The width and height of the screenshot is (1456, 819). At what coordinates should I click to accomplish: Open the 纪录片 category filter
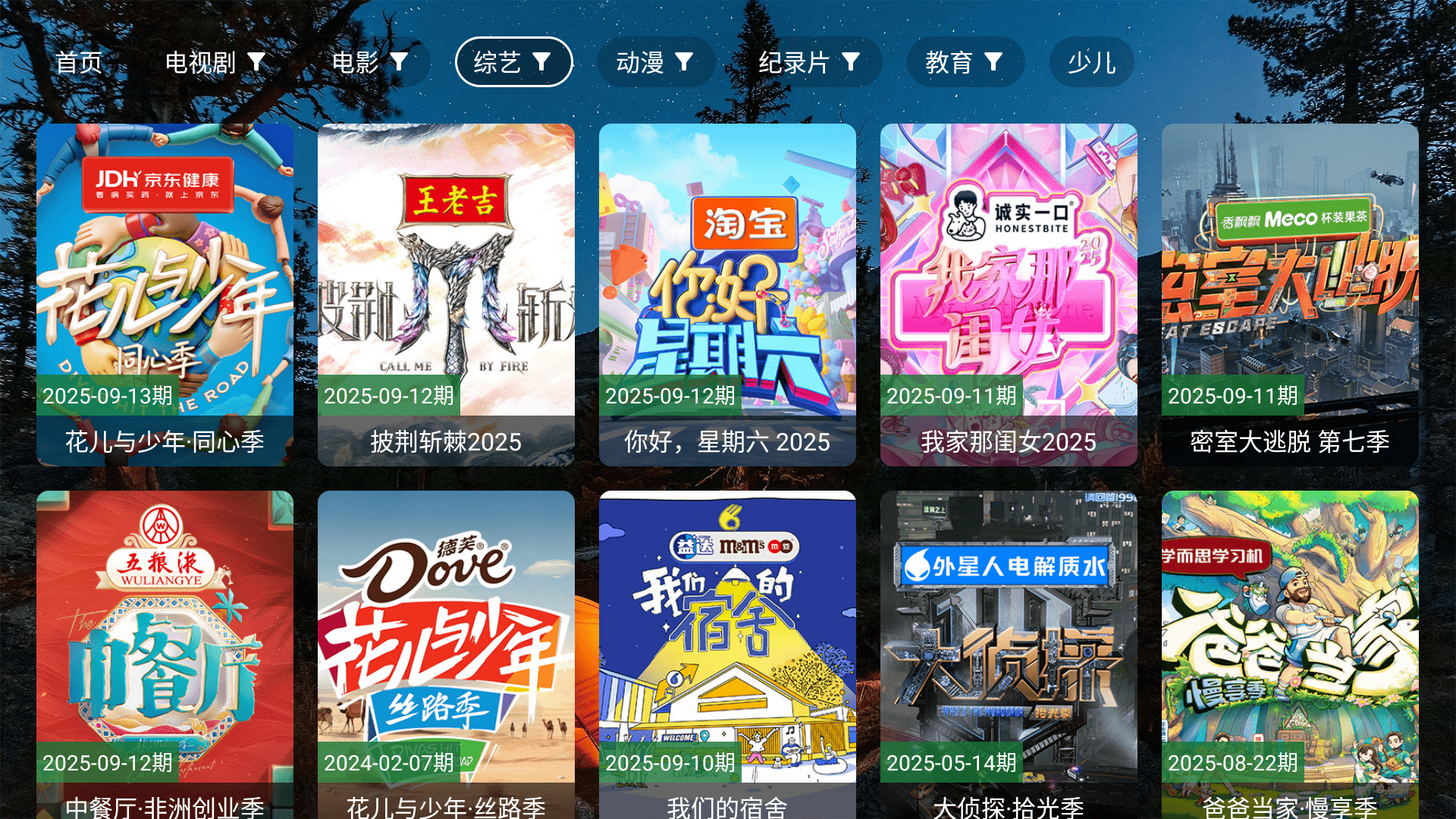(x=809, y=62)
